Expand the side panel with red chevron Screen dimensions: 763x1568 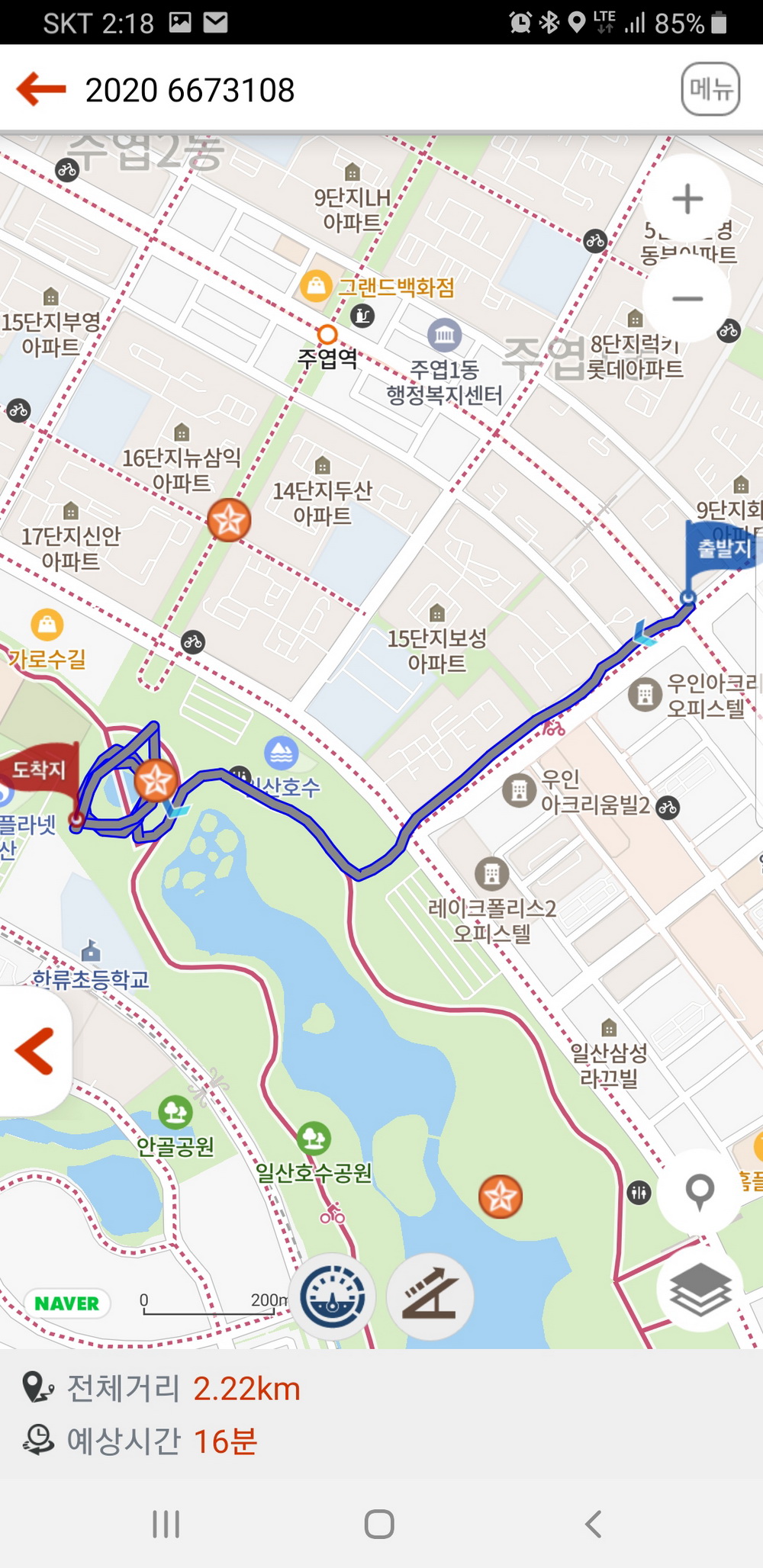pyautogui.click(x=35, y=1051)
